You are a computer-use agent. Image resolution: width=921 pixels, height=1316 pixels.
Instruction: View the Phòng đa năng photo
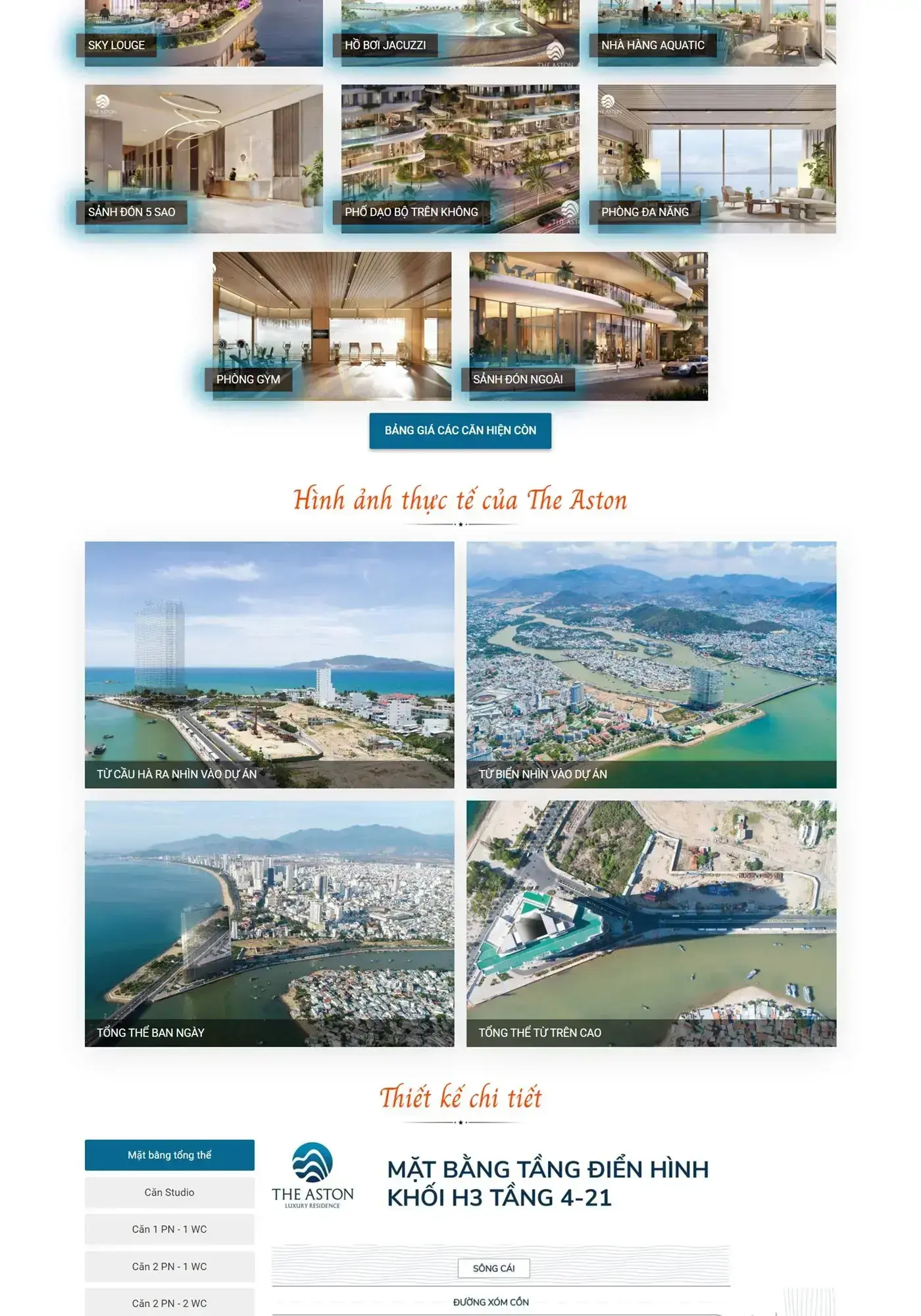click(716, 158)
